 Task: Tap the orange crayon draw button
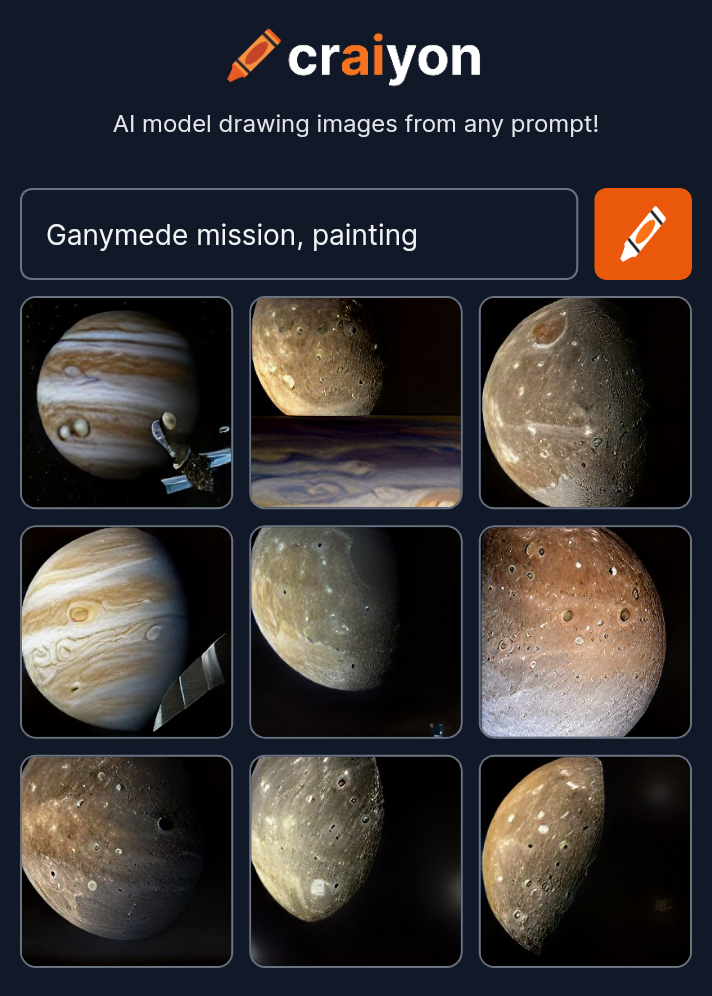(643, 234)
